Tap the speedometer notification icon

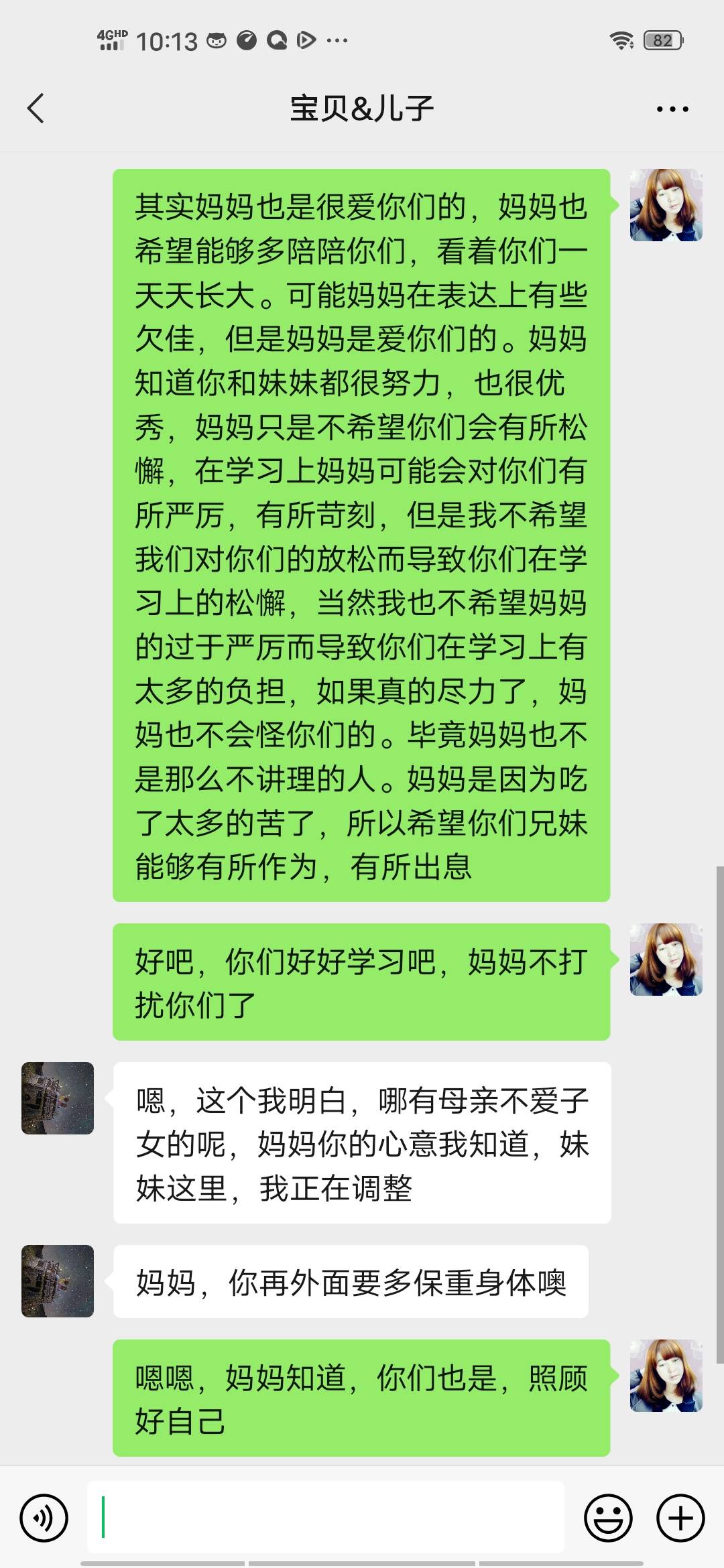click(249, 40)
